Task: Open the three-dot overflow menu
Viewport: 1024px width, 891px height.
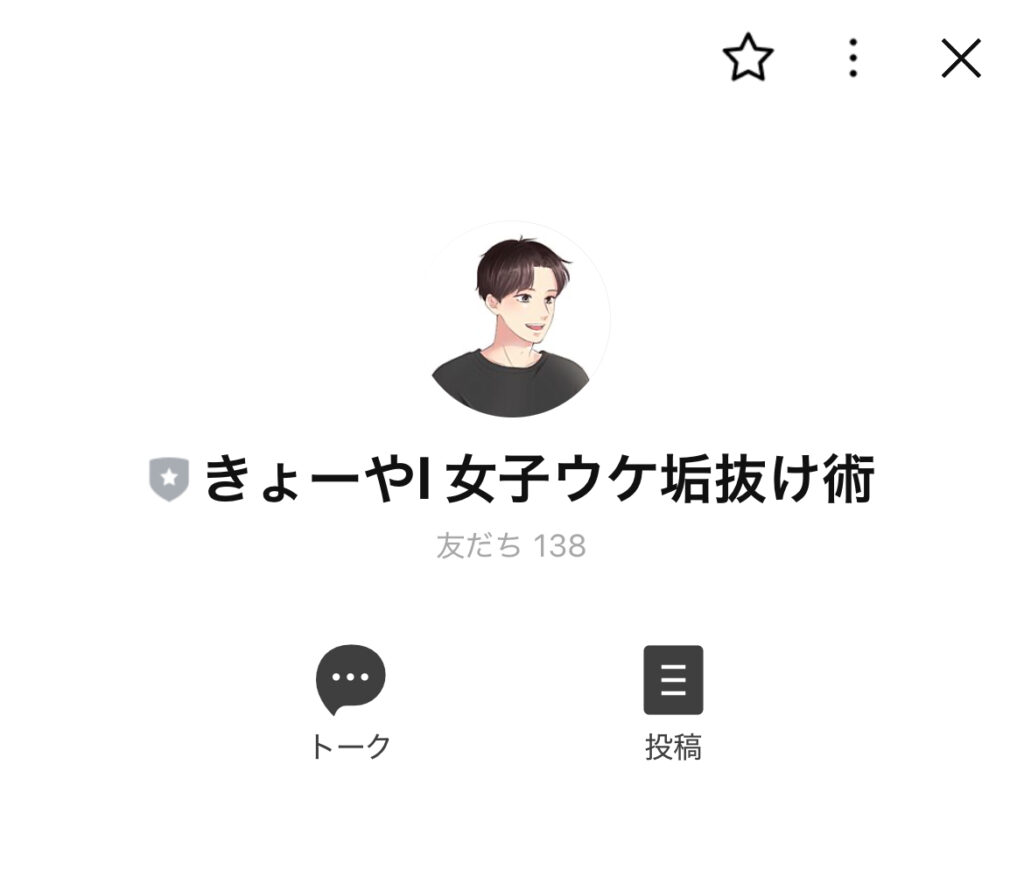Action: pyautogui.click(x=853, y=60)
